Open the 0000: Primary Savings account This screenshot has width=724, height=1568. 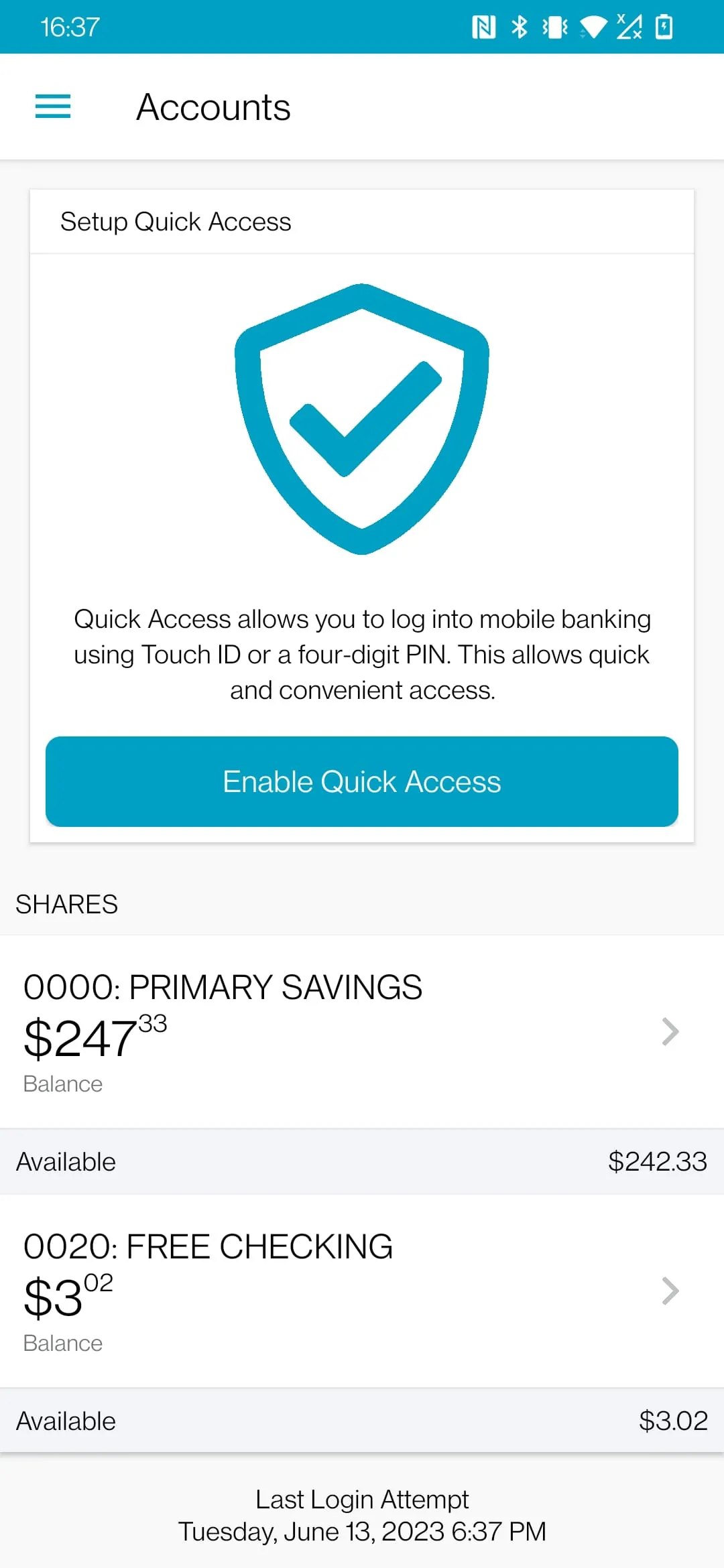tap(362, 1031)
